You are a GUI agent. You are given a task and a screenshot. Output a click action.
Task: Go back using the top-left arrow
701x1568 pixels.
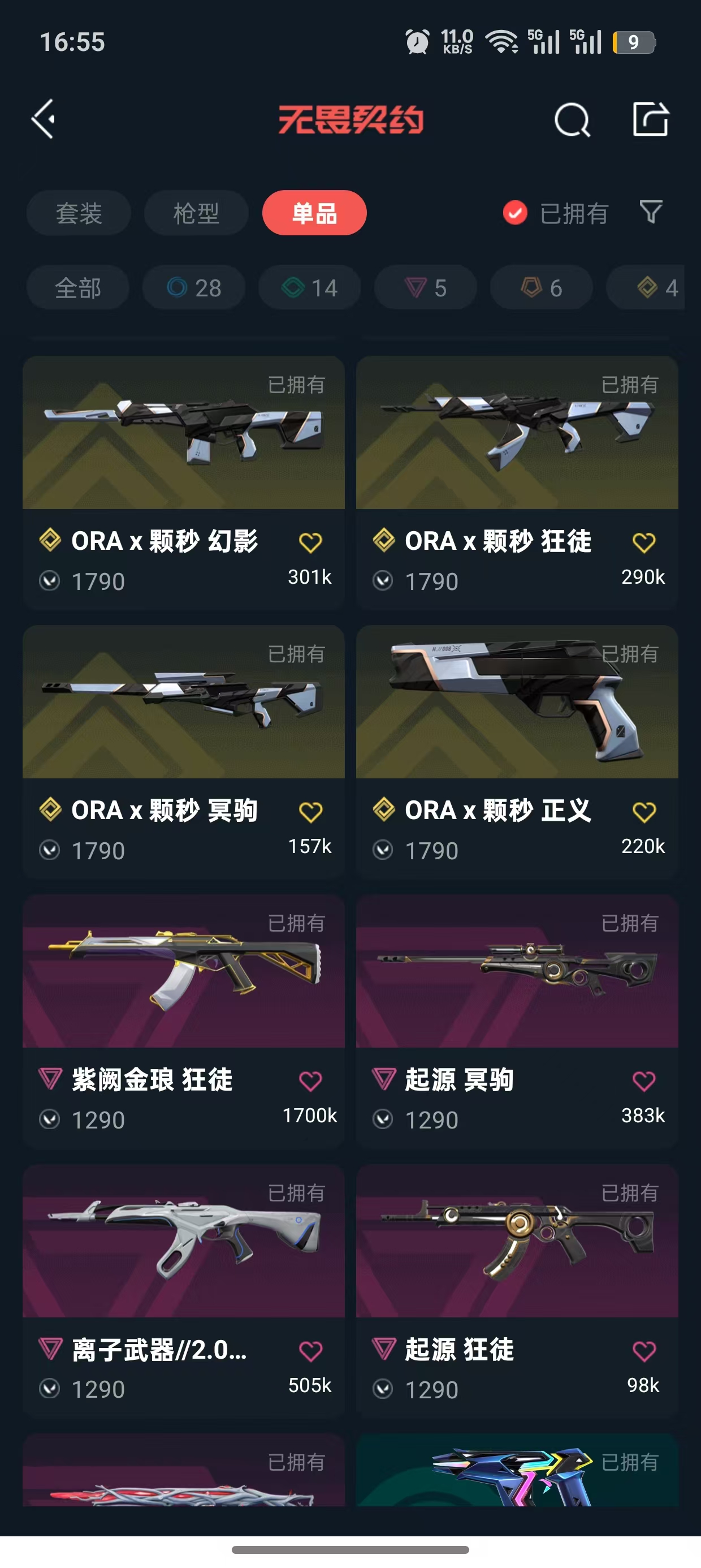click(44, 119)
